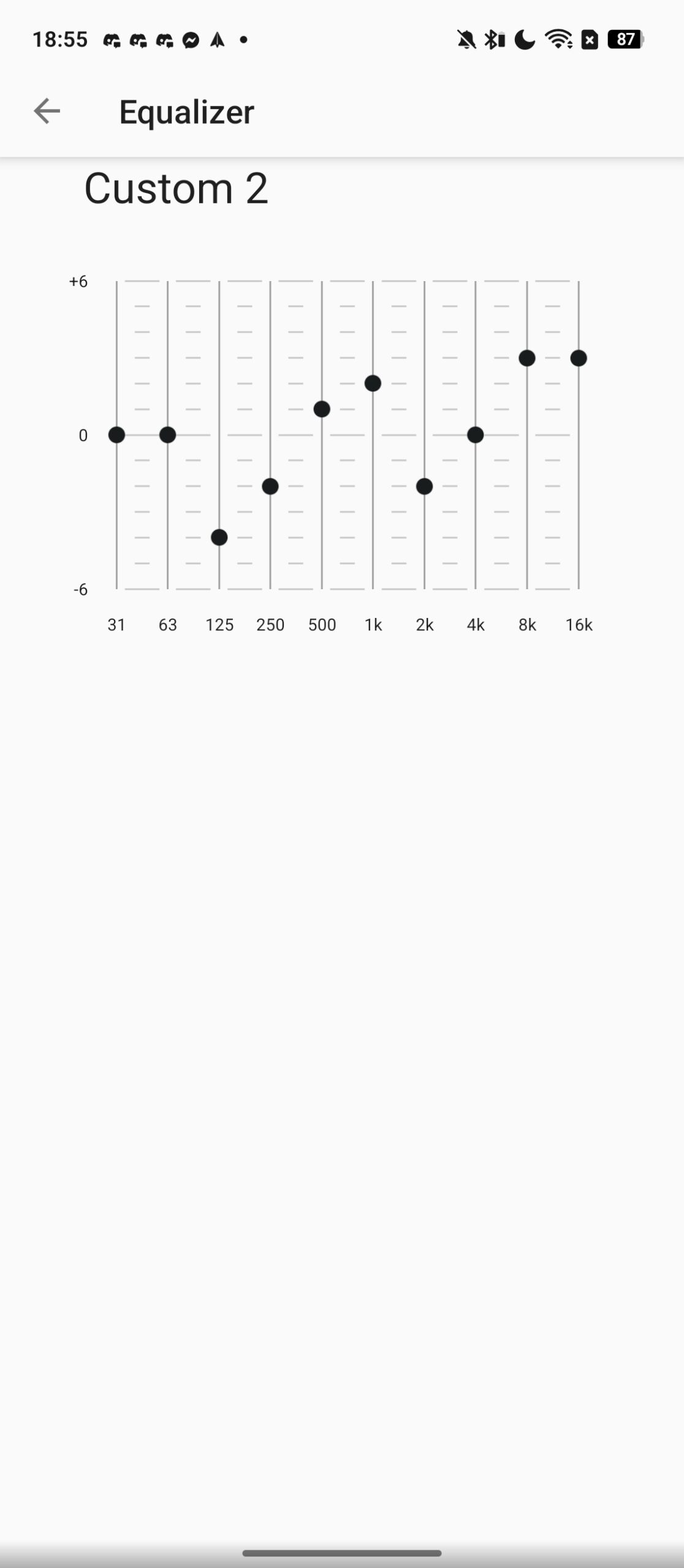
Task: Select the 125 Hz band slider knob
Action: (x=219, y=537)
